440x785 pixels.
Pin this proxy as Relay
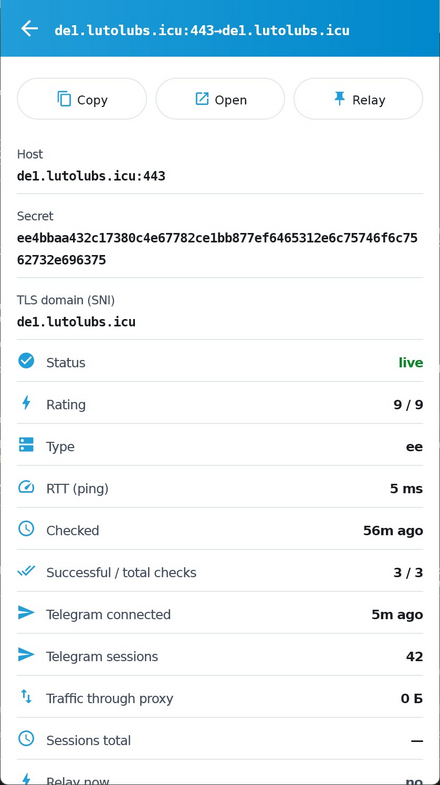click(358, 99)
